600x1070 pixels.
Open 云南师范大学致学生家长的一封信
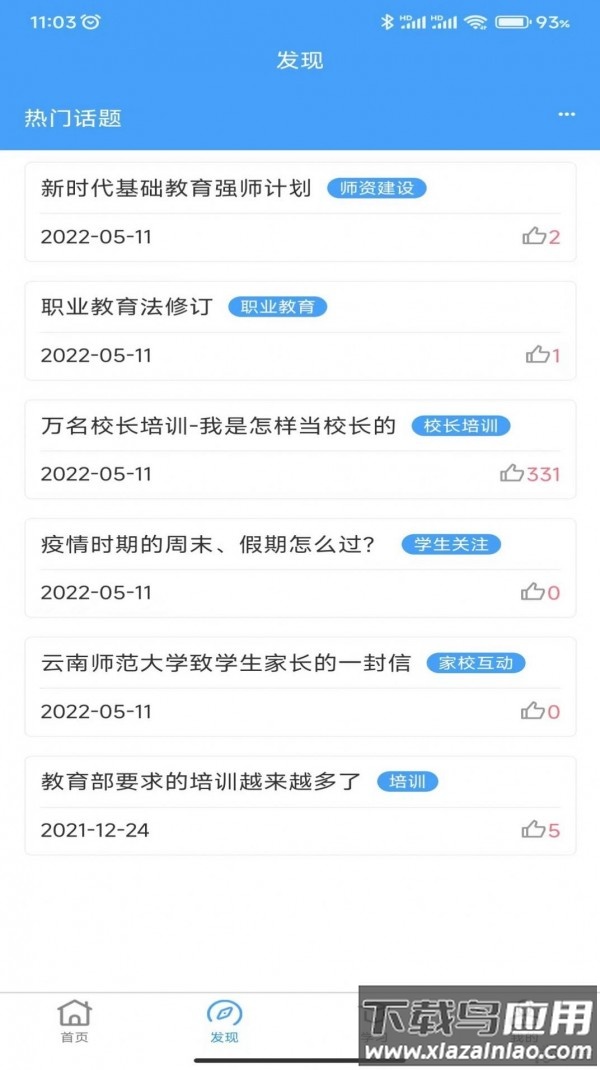click(x=225, y=663)
